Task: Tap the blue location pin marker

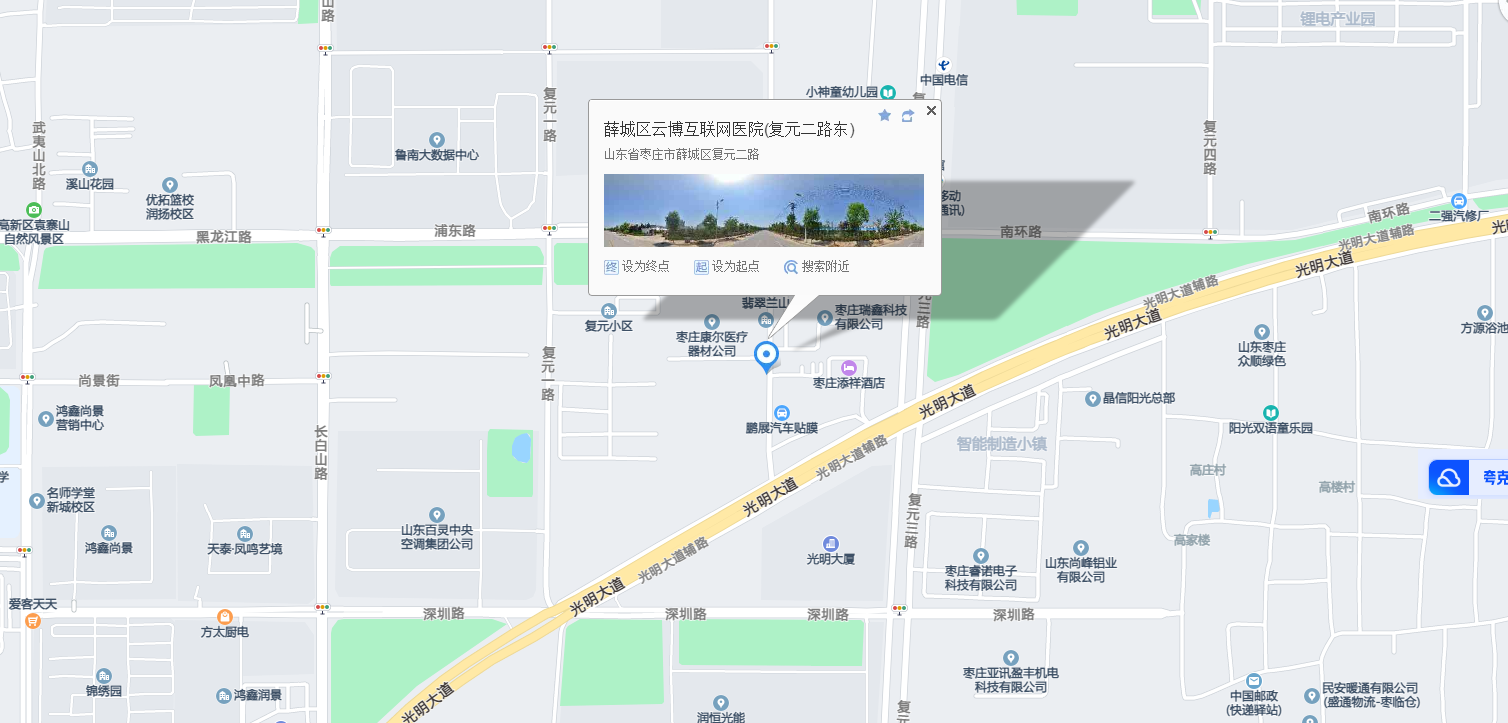Action: coord(766,355)
